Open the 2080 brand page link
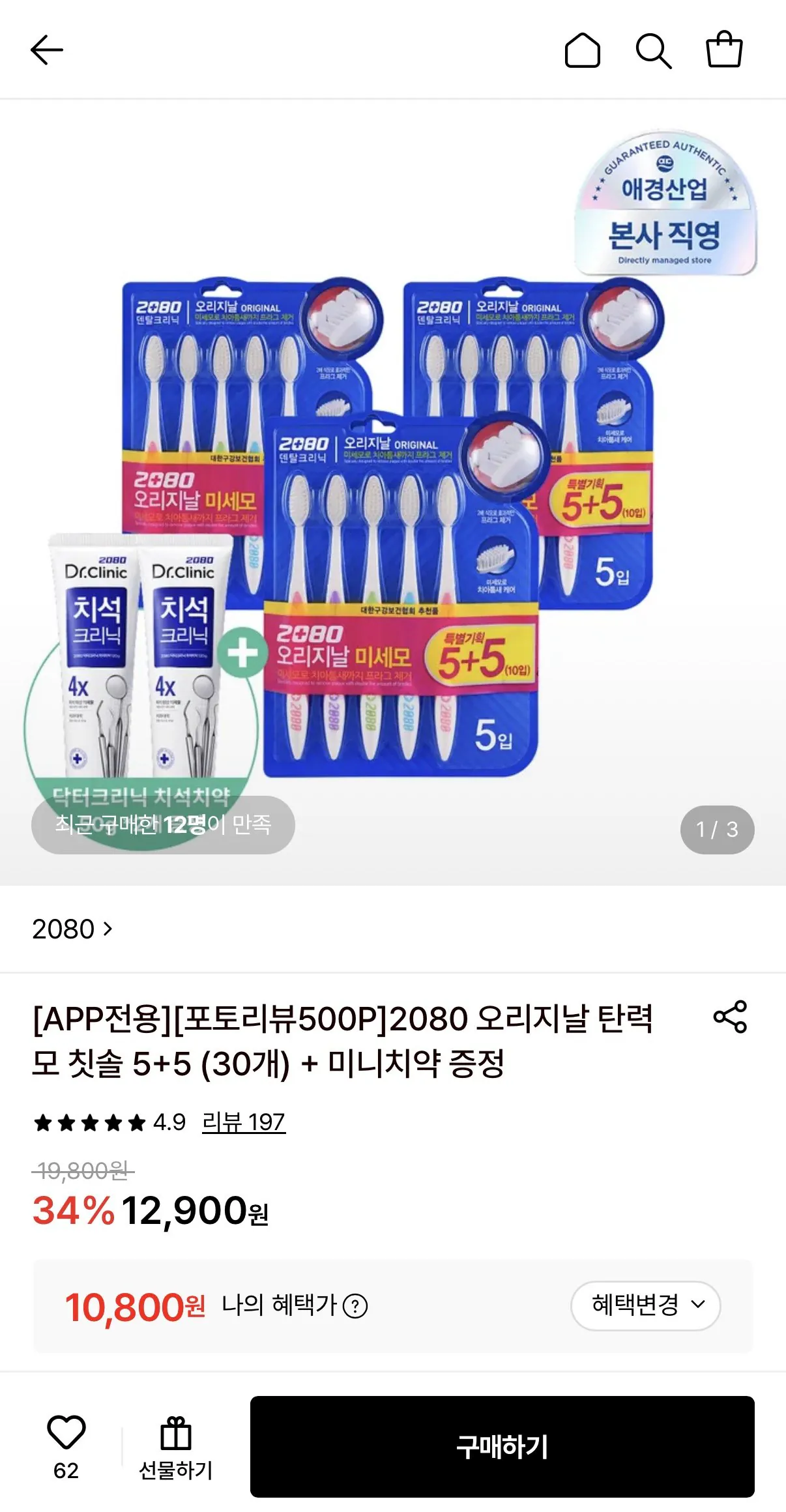This screenshot has height=1512, width=786. click(x=72, y=929)
